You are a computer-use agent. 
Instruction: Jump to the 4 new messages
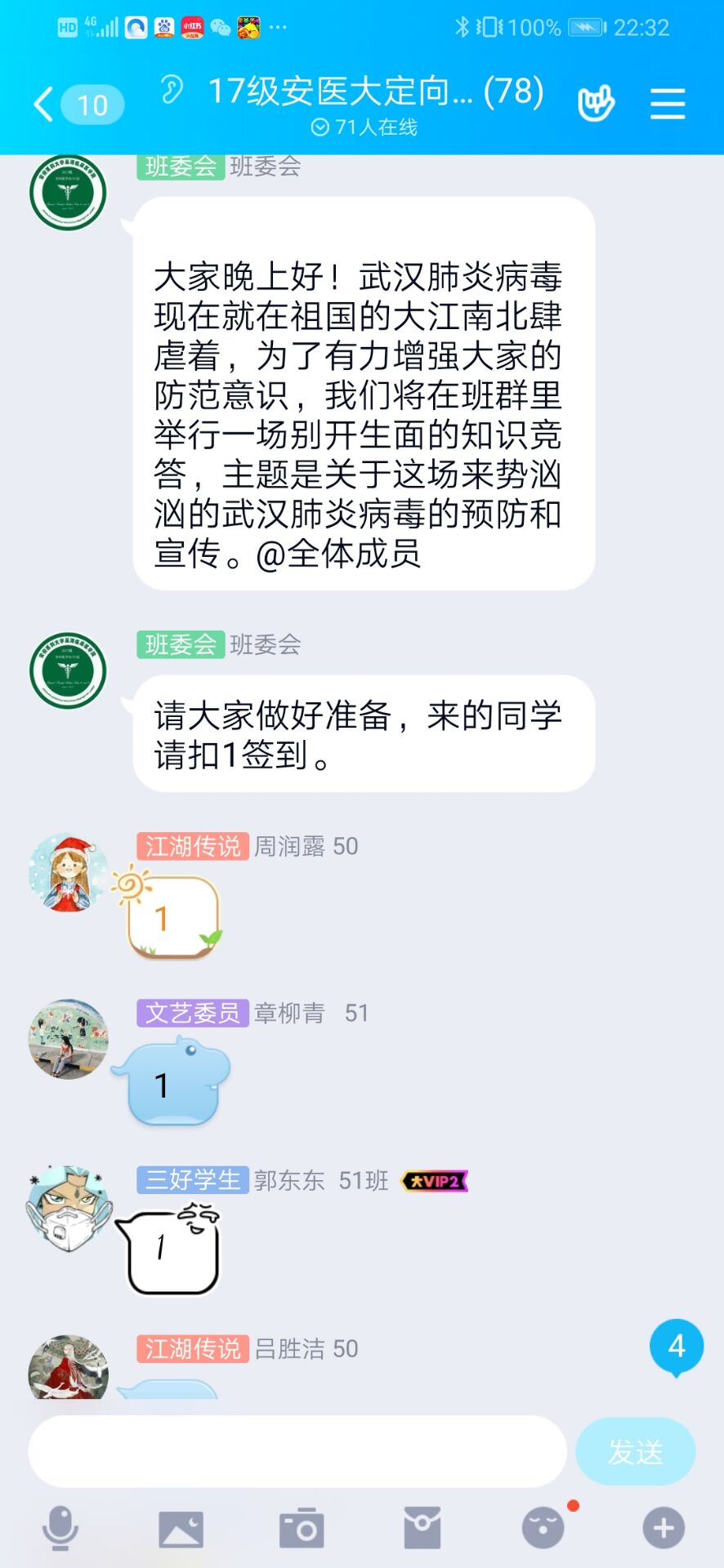click(x=676, y=1346)
